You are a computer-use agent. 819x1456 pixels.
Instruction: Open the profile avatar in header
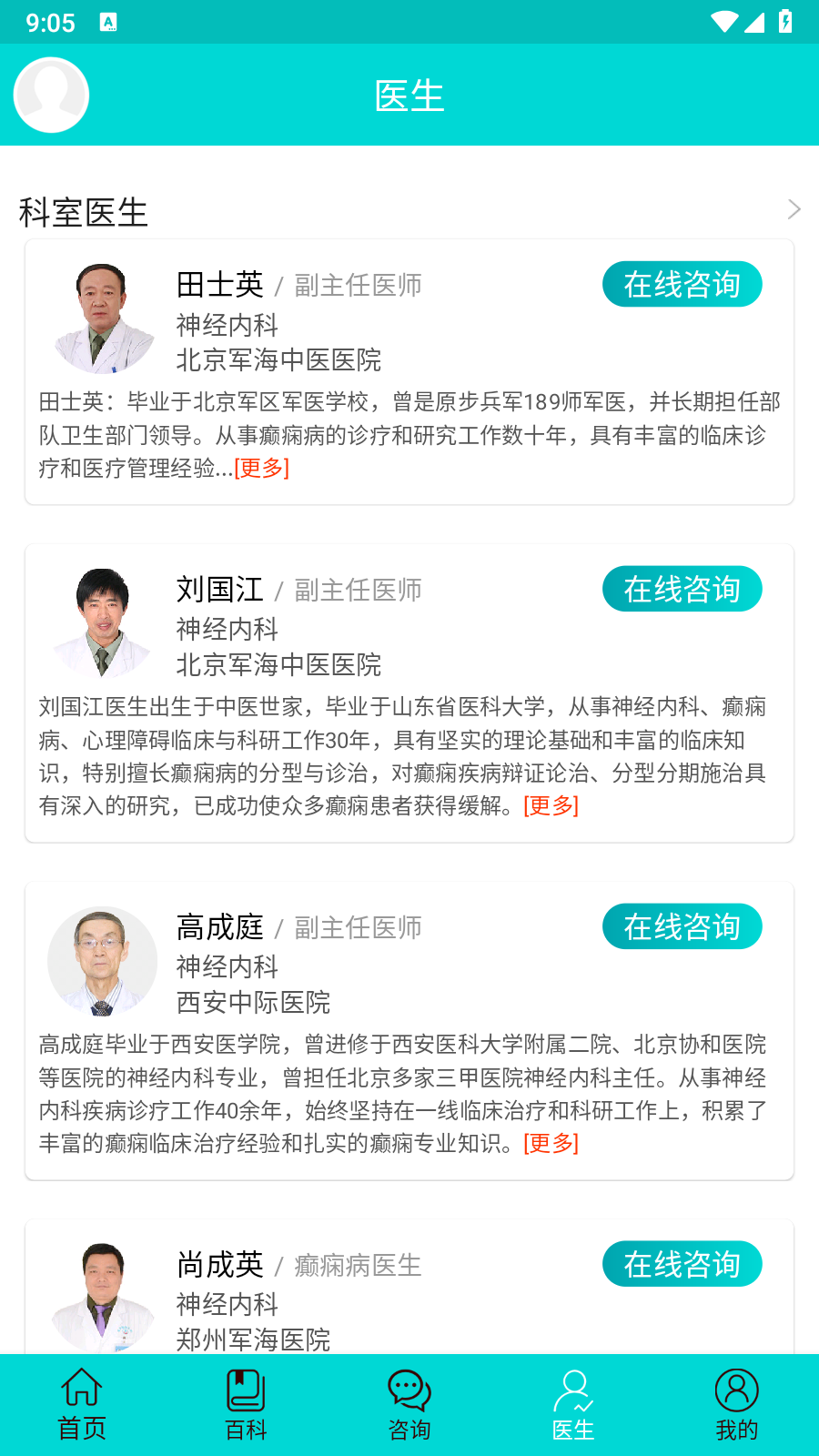coord(51,96)
